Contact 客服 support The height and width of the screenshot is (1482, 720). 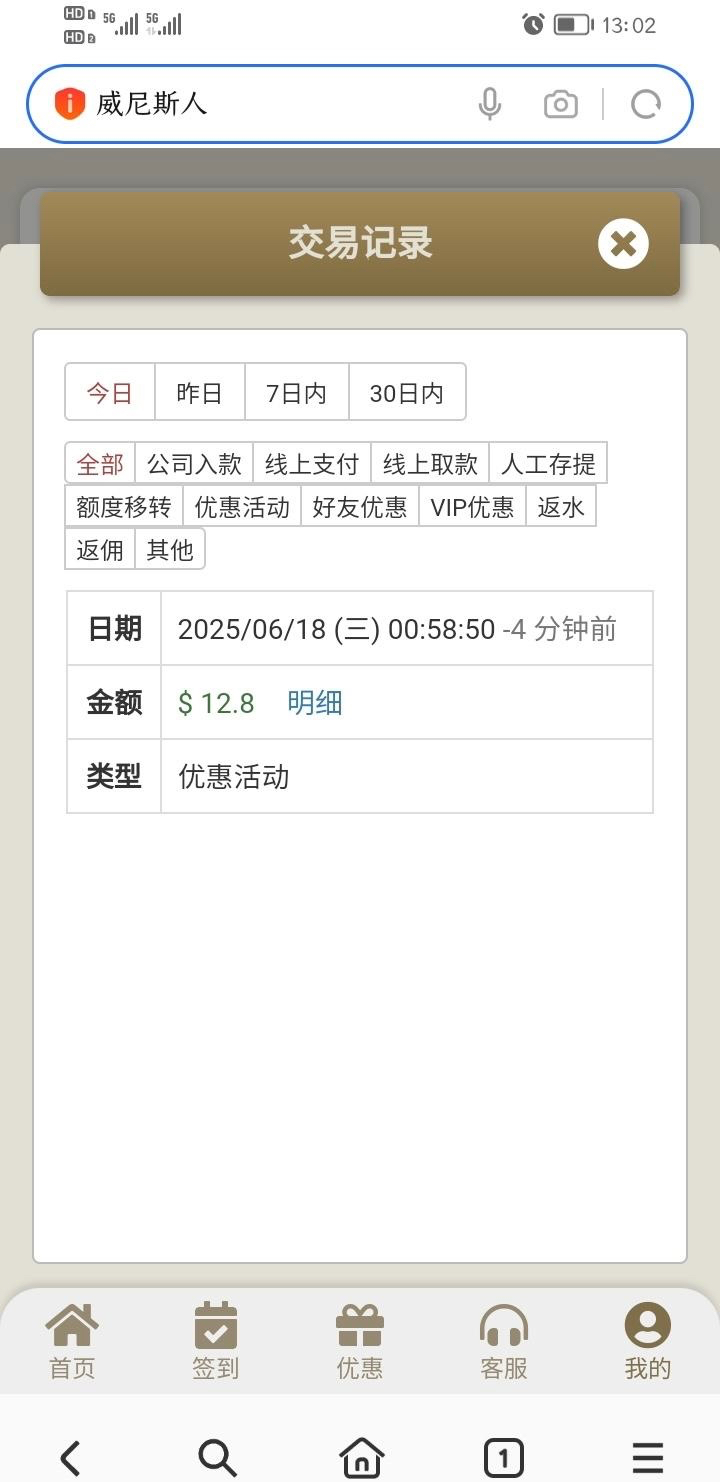504,1341
